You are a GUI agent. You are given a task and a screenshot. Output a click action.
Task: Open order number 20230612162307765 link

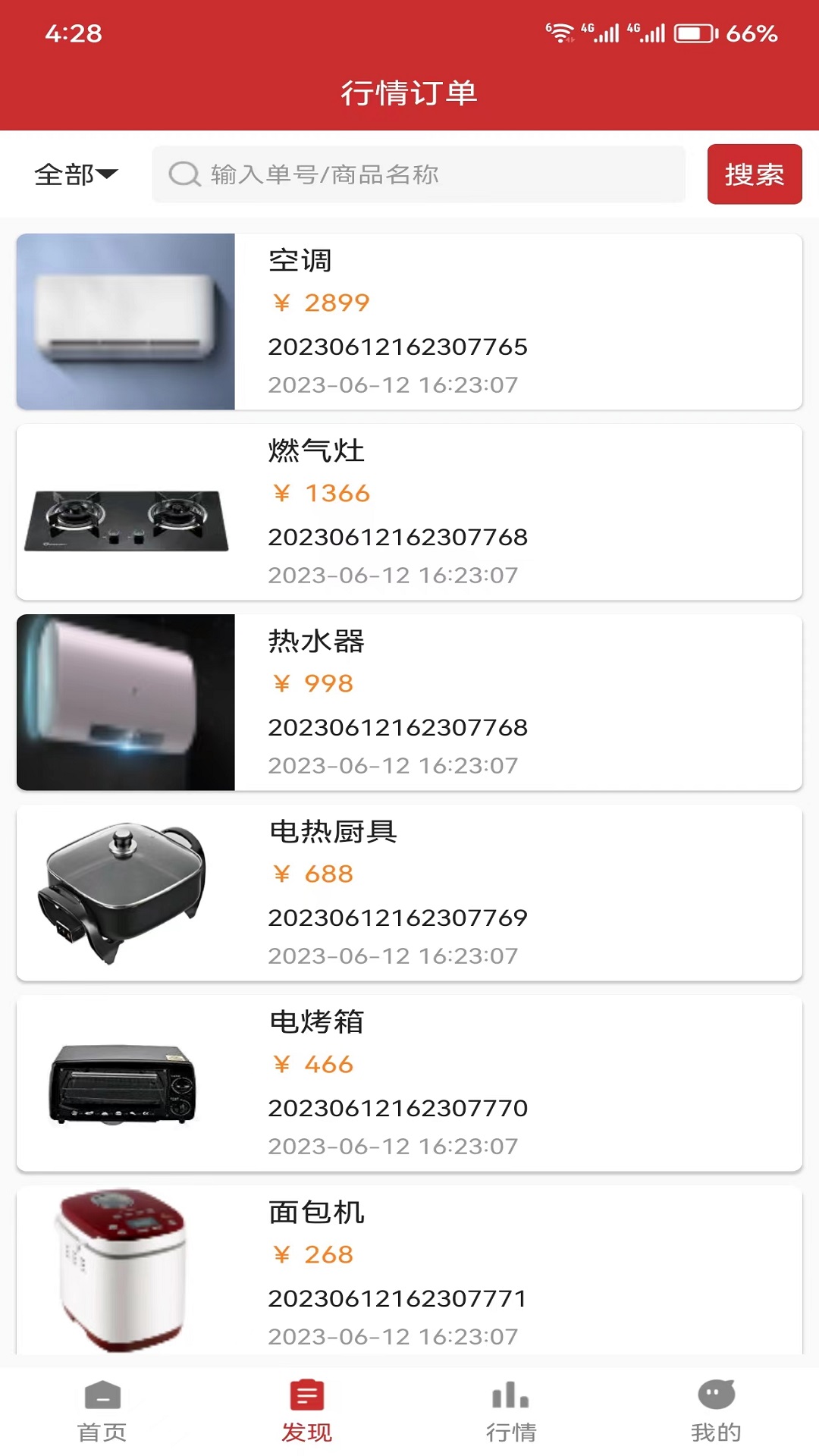click(x=397, y=347)
